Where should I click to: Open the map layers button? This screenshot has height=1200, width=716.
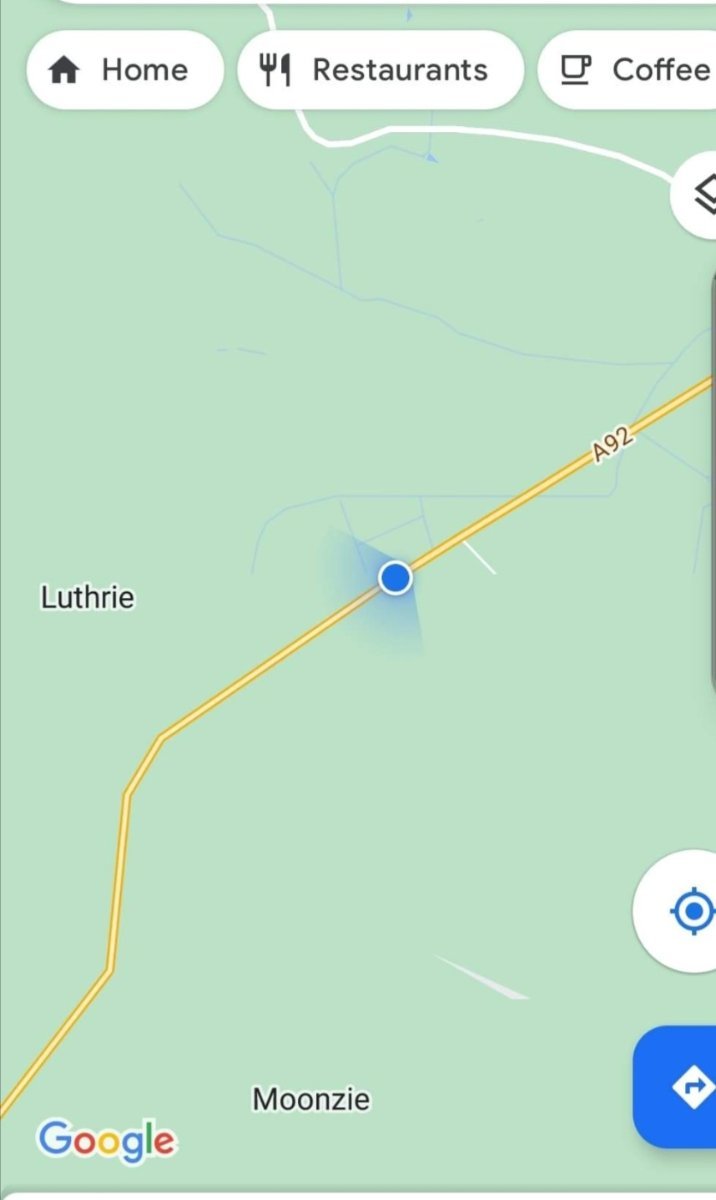point(696,194)
